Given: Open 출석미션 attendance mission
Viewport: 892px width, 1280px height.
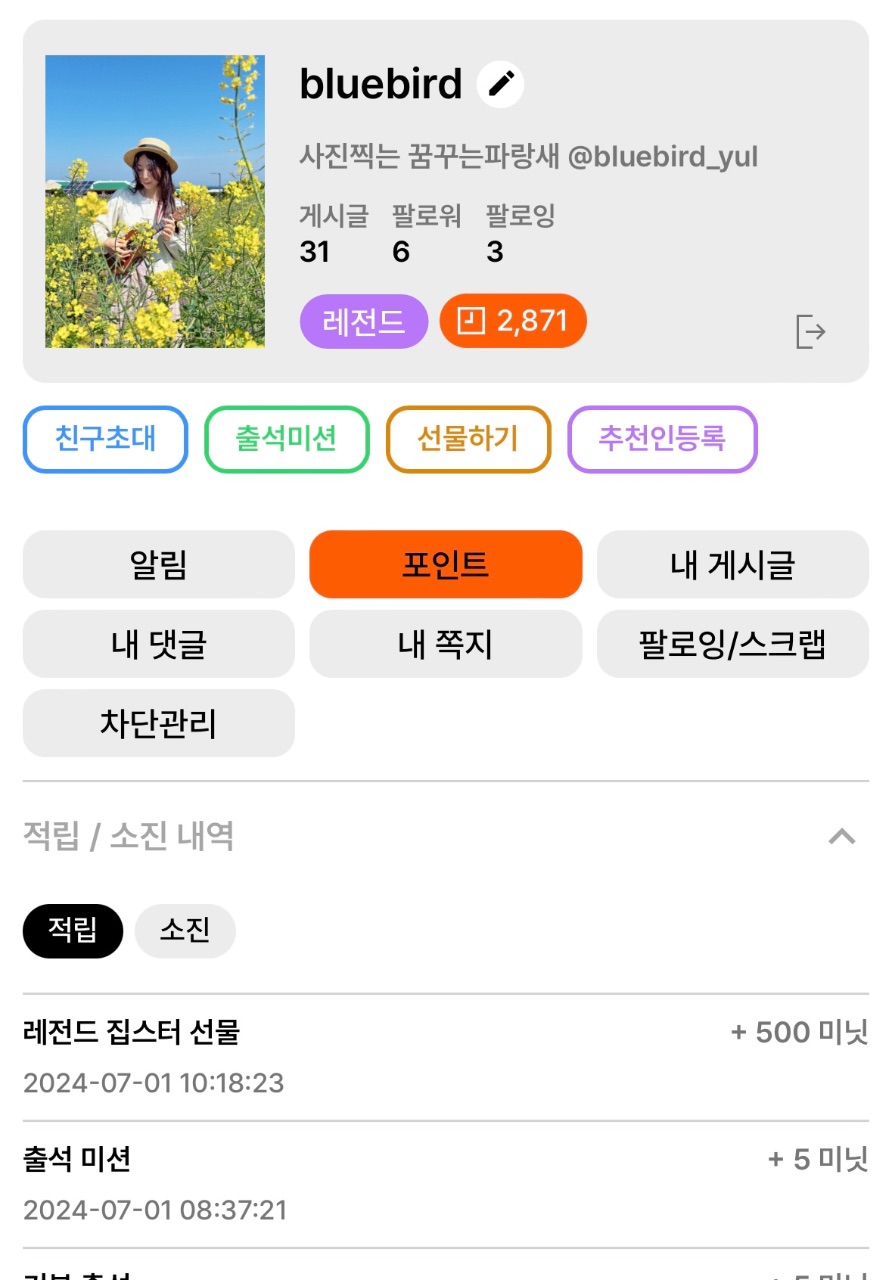Looking at the screenshot, I should (287, 439).
